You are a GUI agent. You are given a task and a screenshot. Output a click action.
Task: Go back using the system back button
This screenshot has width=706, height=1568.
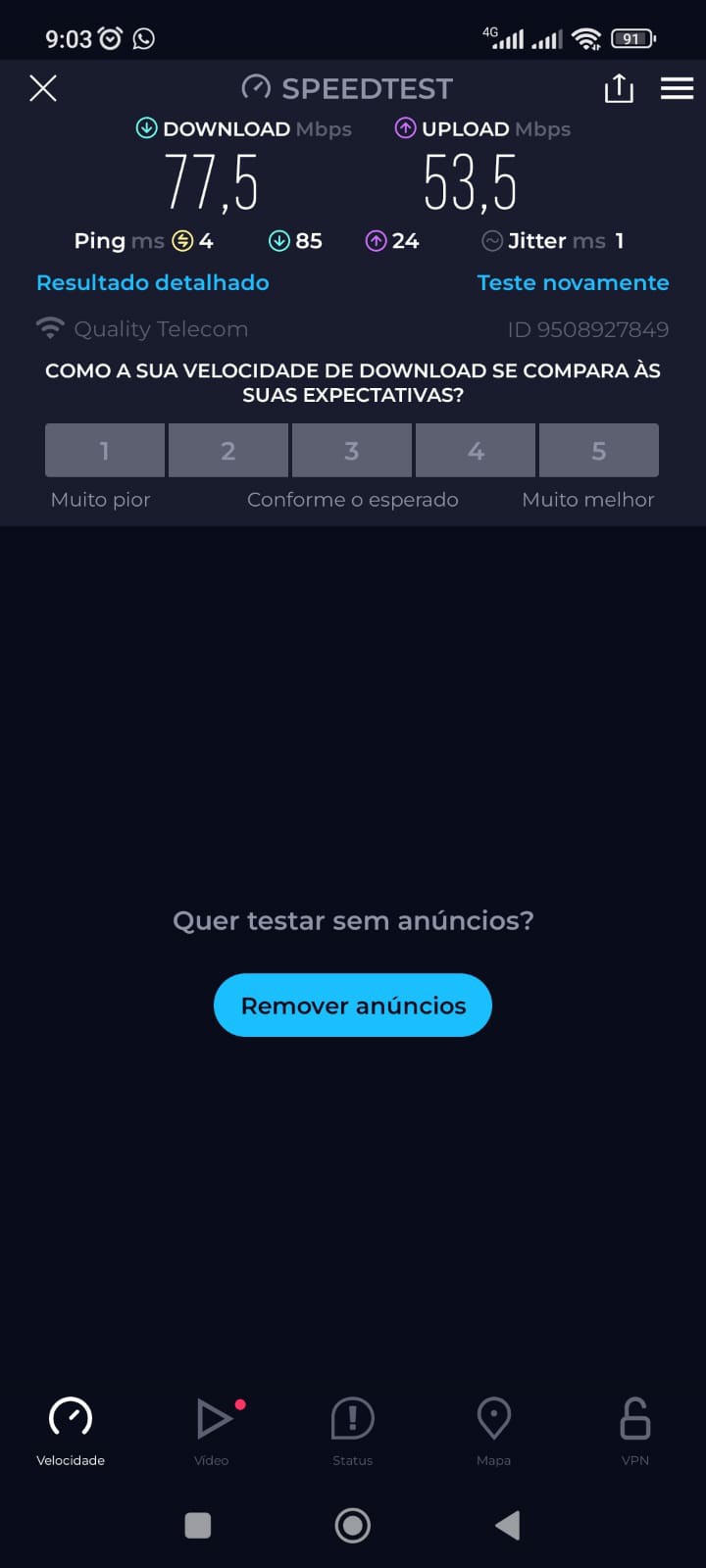507,1525
